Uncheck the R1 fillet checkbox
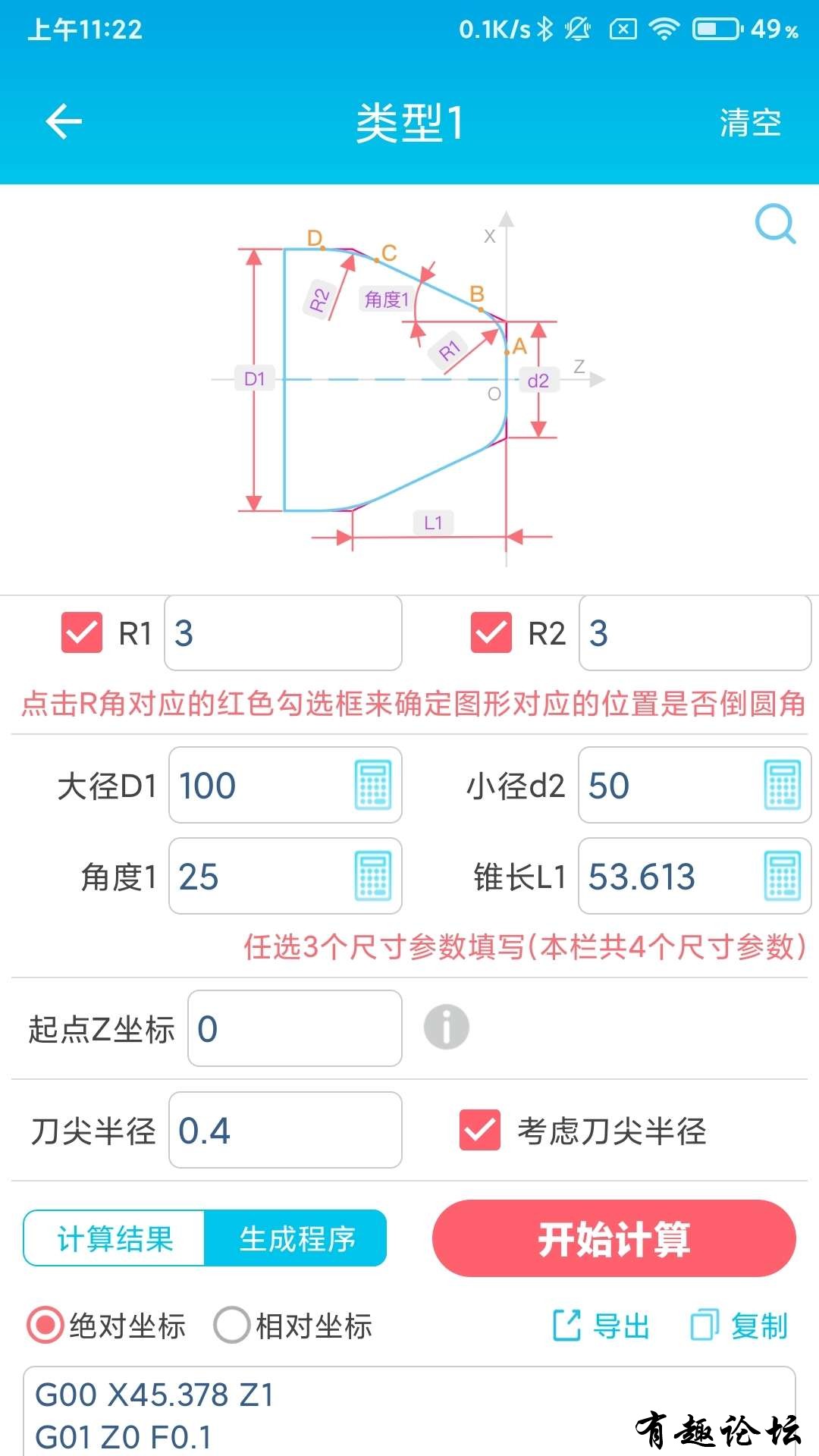819x1456 pixels. [82, 633]
